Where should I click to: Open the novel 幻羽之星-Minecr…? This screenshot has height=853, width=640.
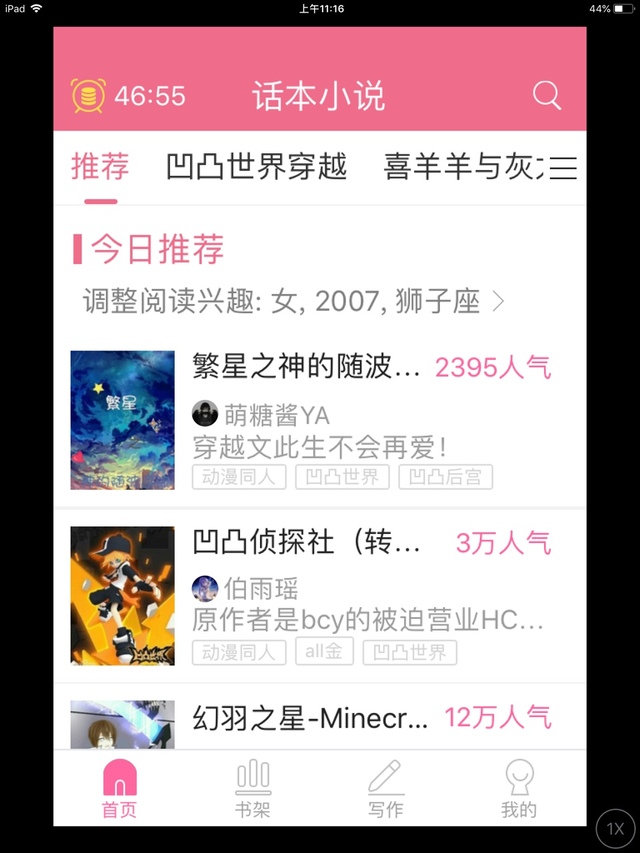[310, 717]
